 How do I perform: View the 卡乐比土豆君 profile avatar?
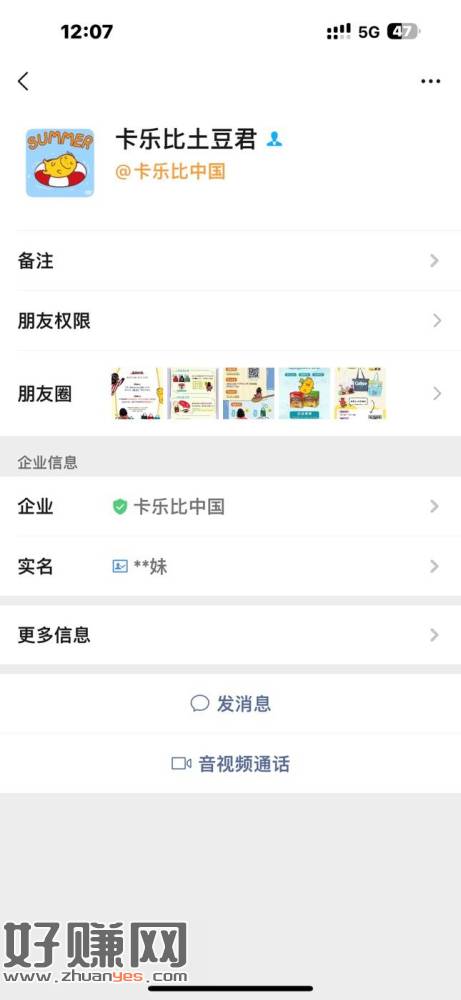click(60, 163)
